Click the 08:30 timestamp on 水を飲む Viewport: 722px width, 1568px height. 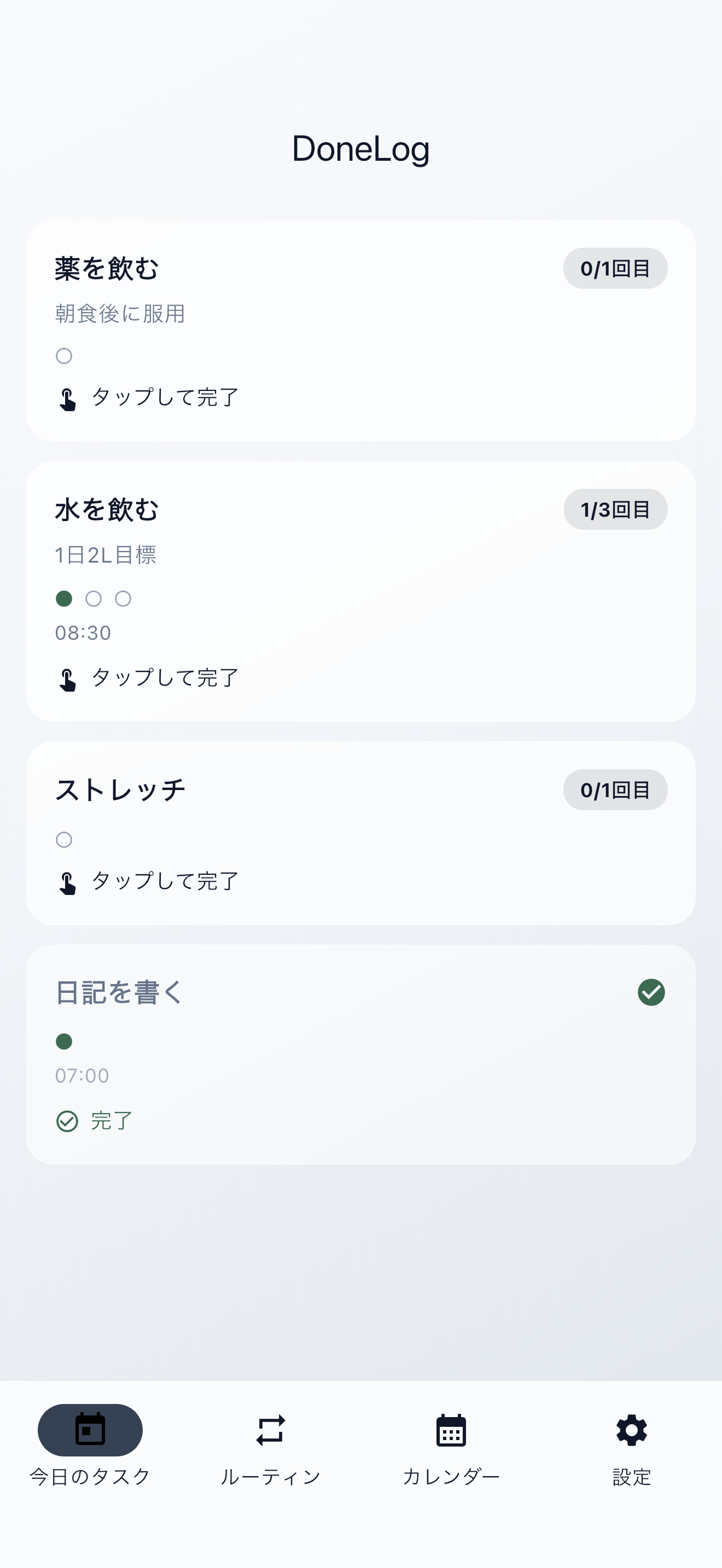(x=83, y=633)
